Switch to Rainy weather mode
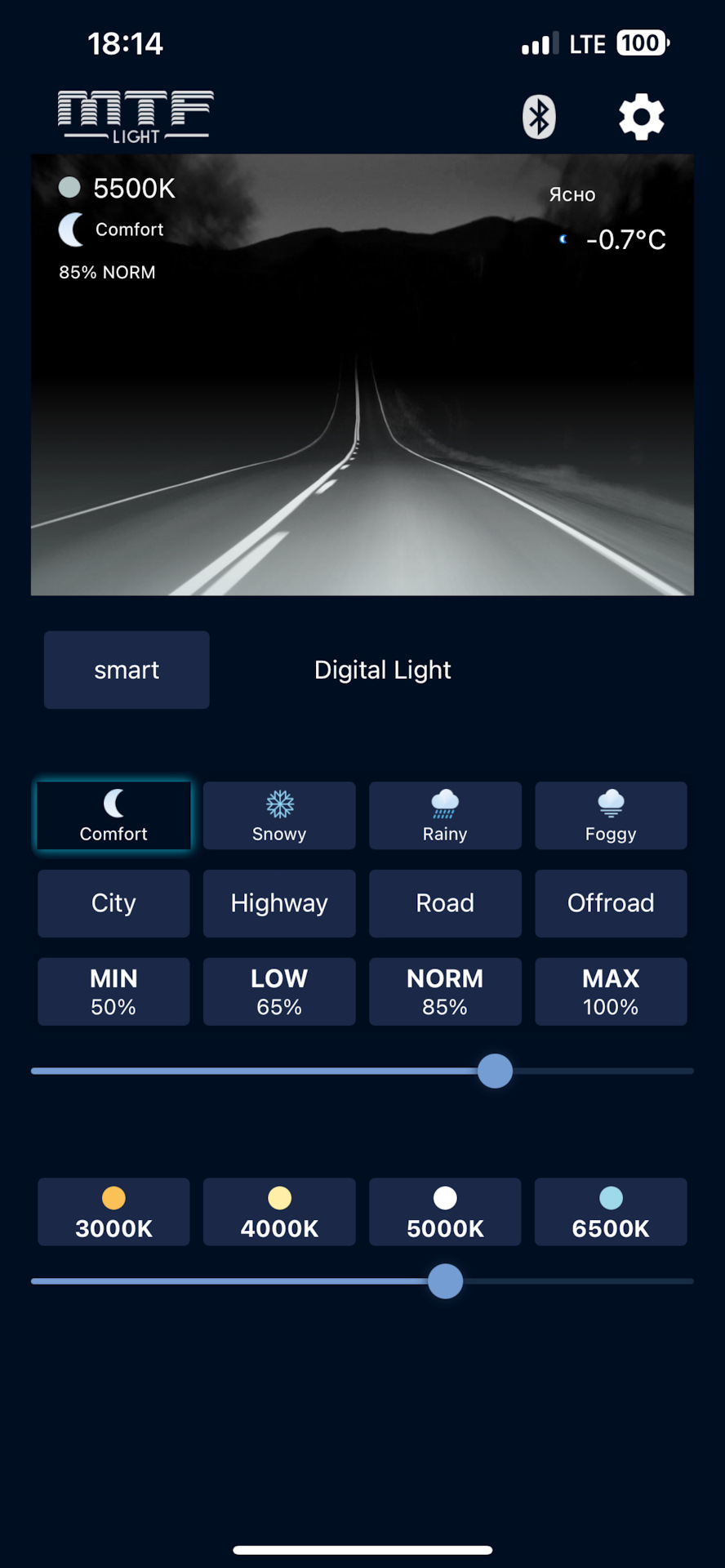 click(x=445, y=816)
